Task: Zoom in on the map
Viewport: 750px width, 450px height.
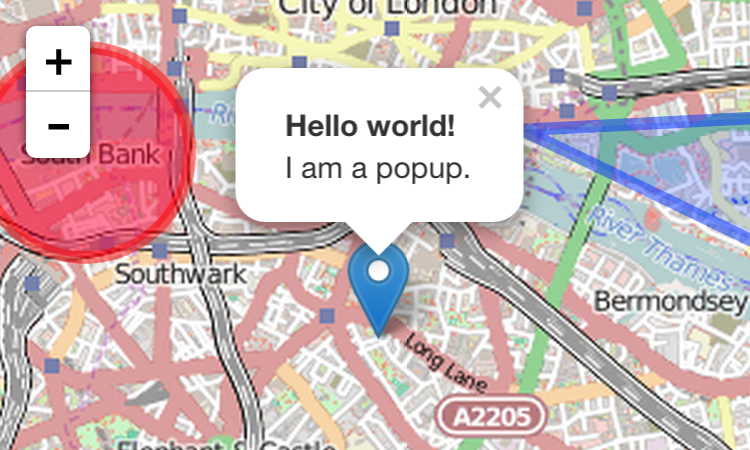Action: (x=59, y=61)
